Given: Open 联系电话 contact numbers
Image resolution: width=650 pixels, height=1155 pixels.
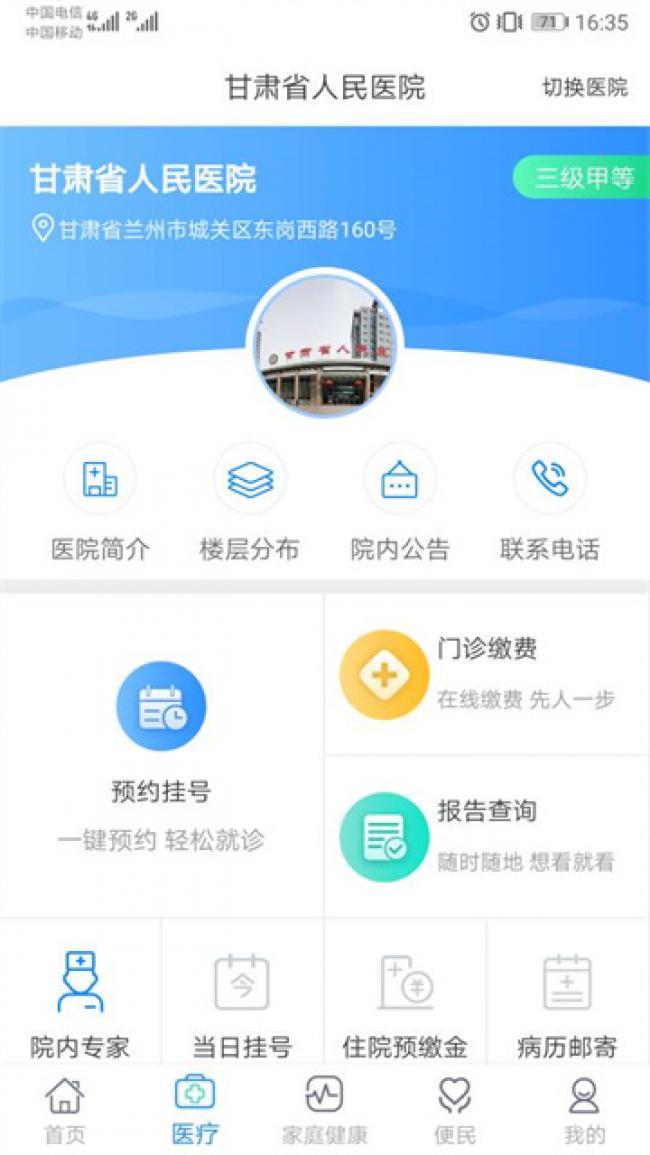Looking at the screenshot, I should [x=549, y=503].
